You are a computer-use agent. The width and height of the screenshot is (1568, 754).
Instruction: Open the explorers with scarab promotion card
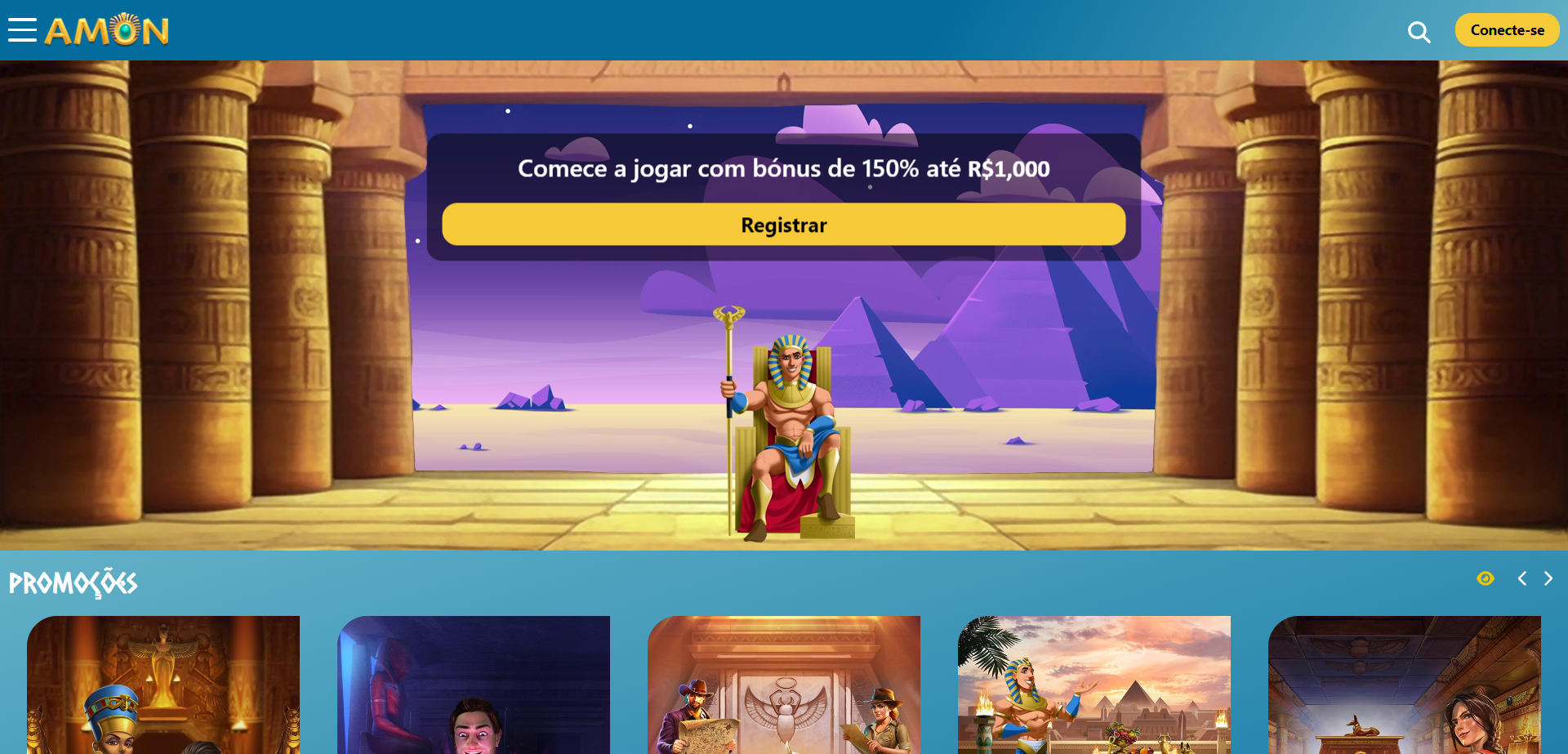pos(784,685)
